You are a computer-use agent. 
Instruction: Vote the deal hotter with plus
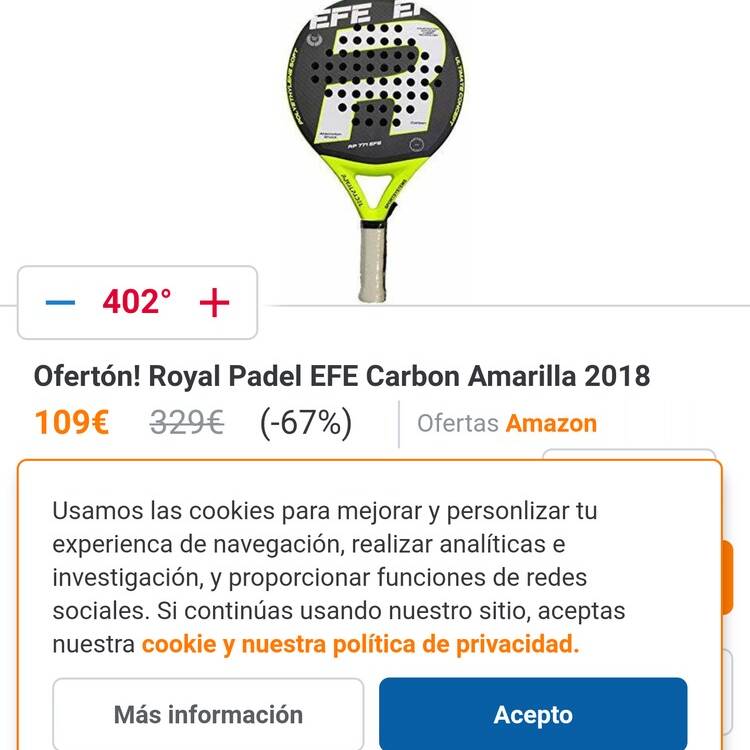point(214,303)
